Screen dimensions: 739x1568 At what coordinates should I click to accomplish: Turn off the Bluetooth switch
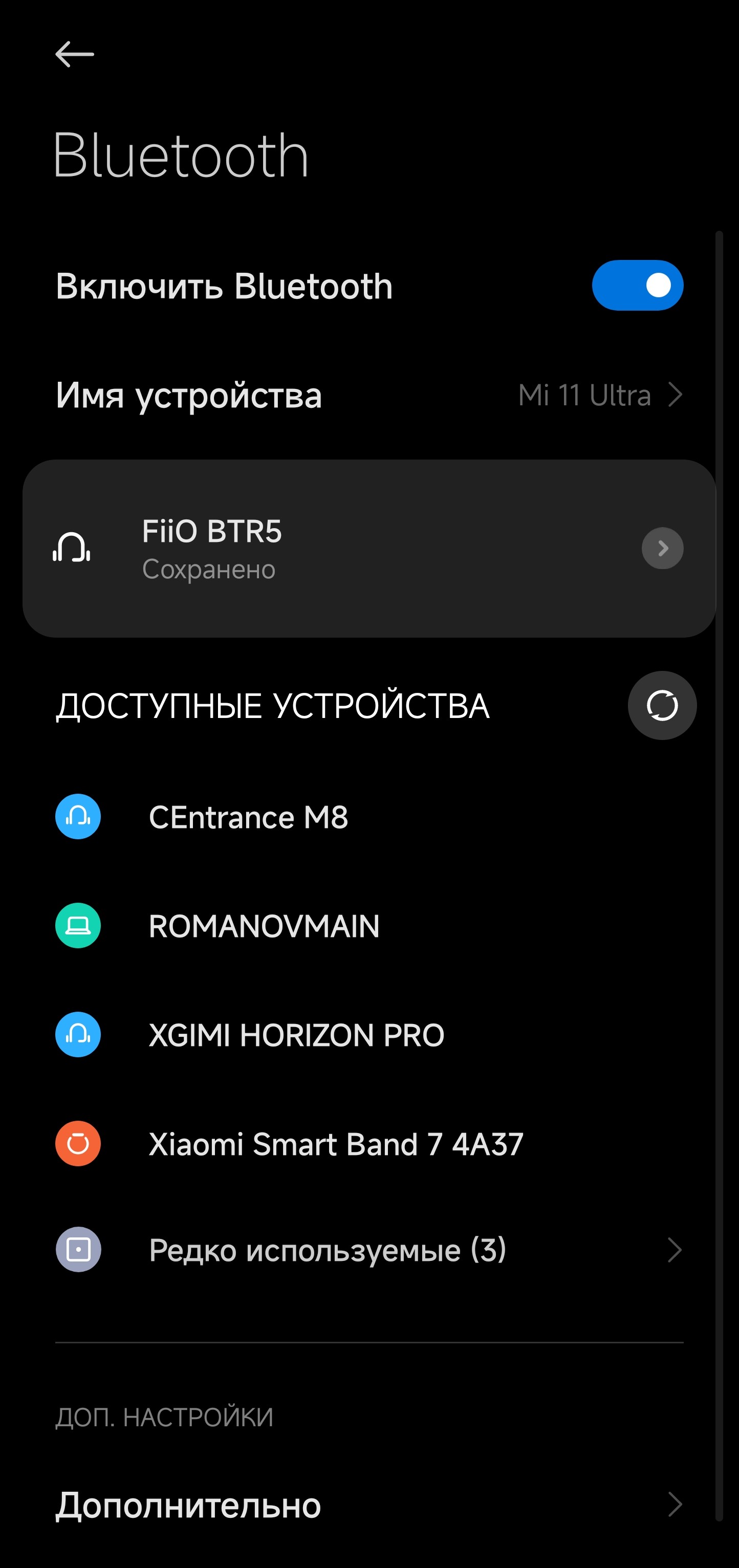(x=637, y=286)
